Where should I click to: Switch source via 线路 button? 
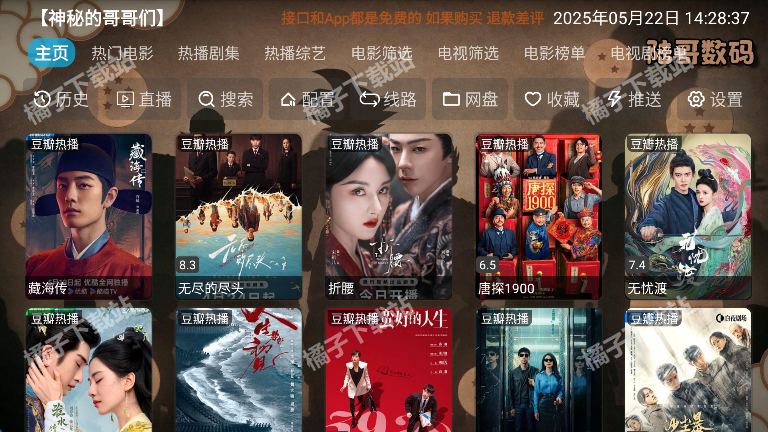point(389,99)
